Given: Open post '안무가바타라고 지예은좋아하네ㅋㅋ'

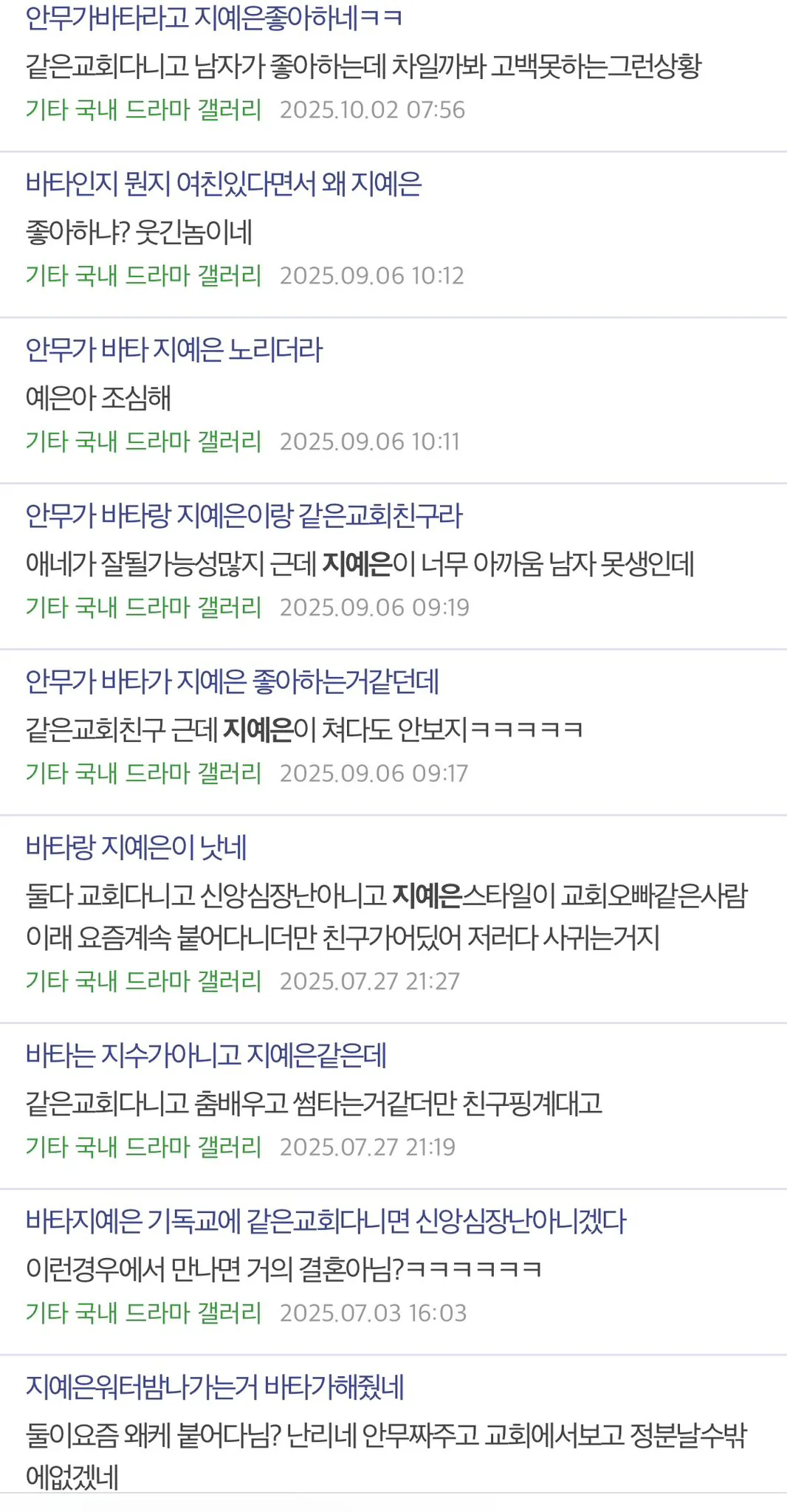Looking at the screenshot, I should 214,18.
